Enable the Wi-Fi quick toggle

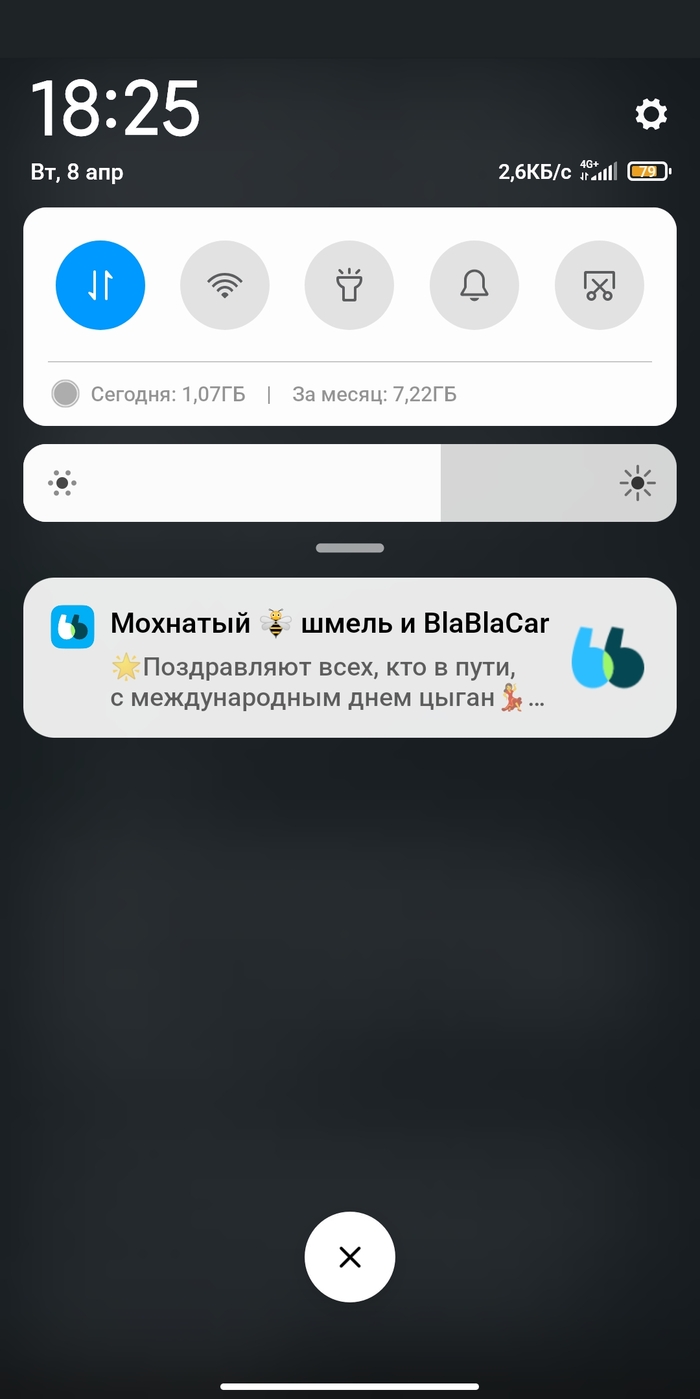(x=225, y=286)
